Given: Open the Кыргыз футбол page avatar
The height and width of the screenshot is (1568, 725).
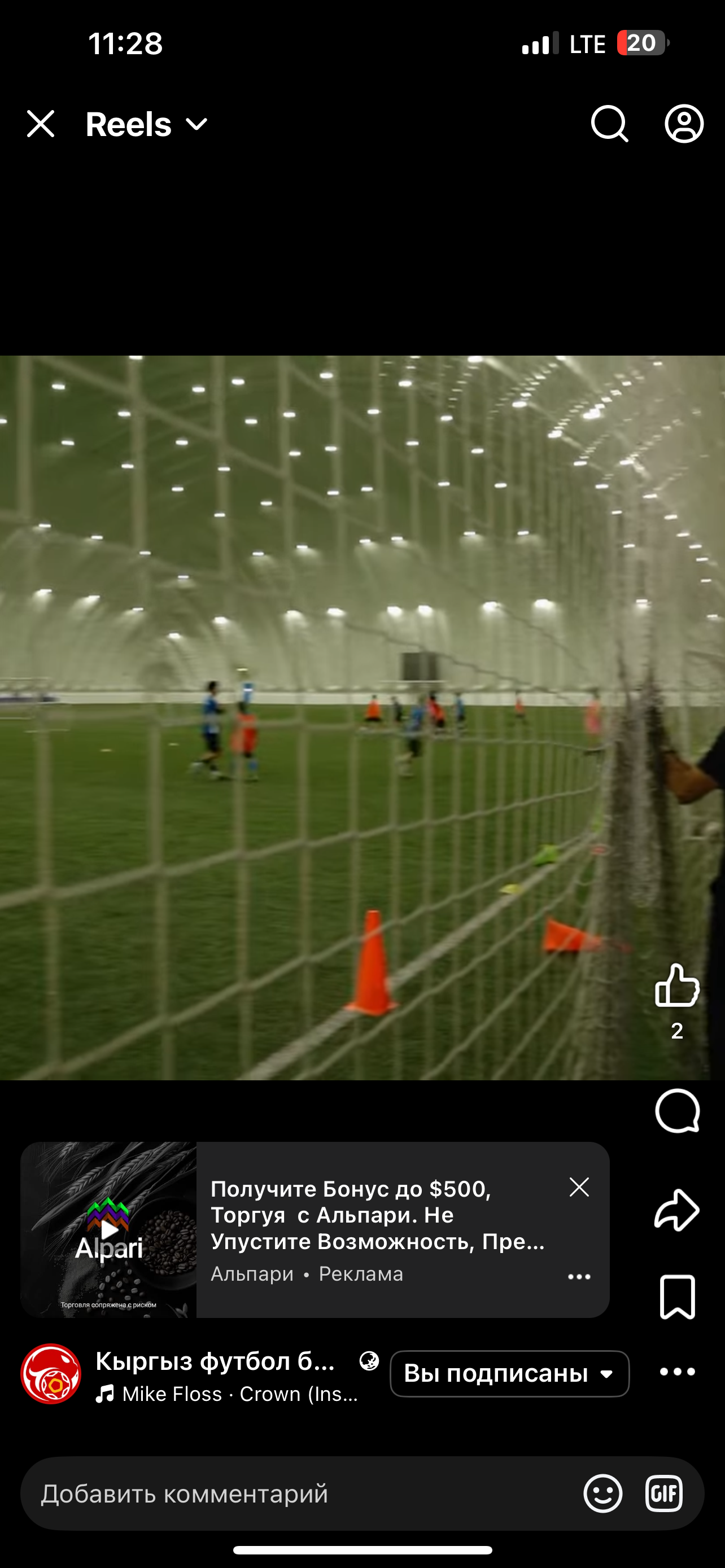Looking at the screenshot, I should click(x=51, y=1374).
